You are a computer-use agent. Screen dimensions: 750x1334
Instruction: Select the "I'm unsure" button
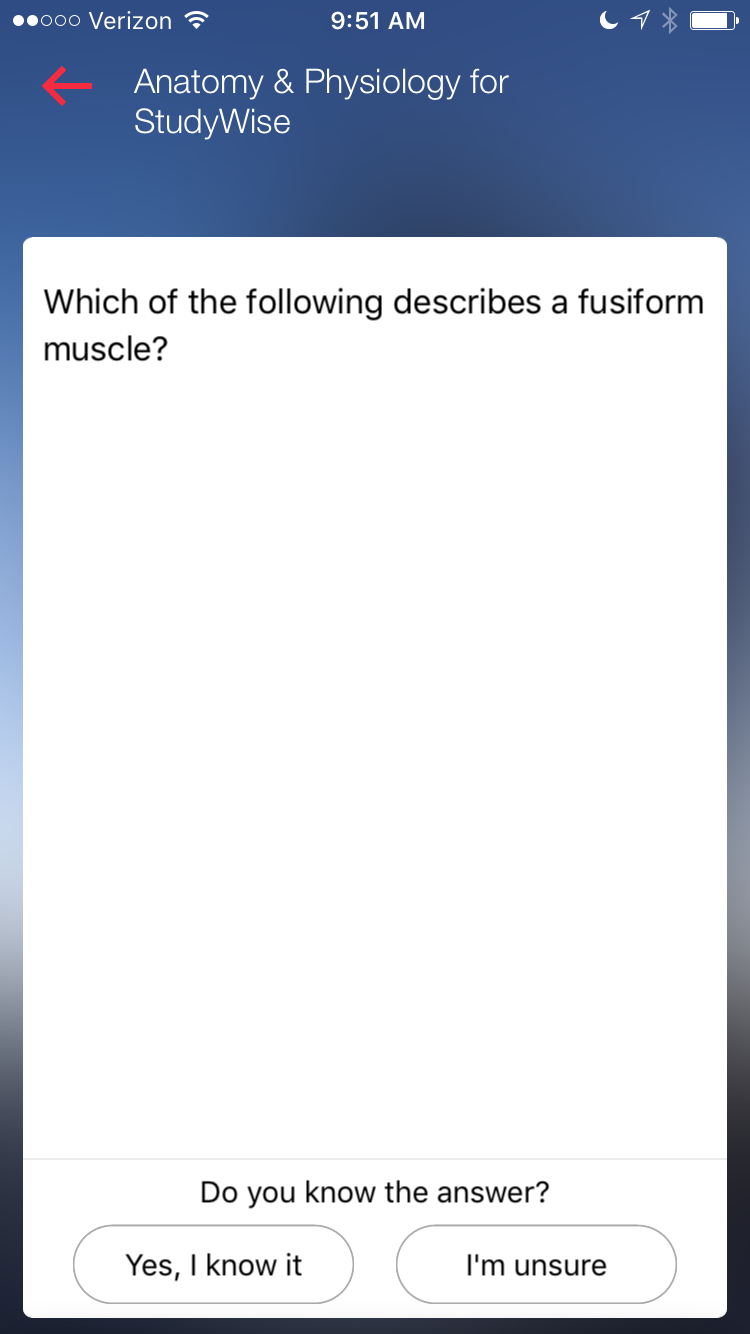point(536,1264)
